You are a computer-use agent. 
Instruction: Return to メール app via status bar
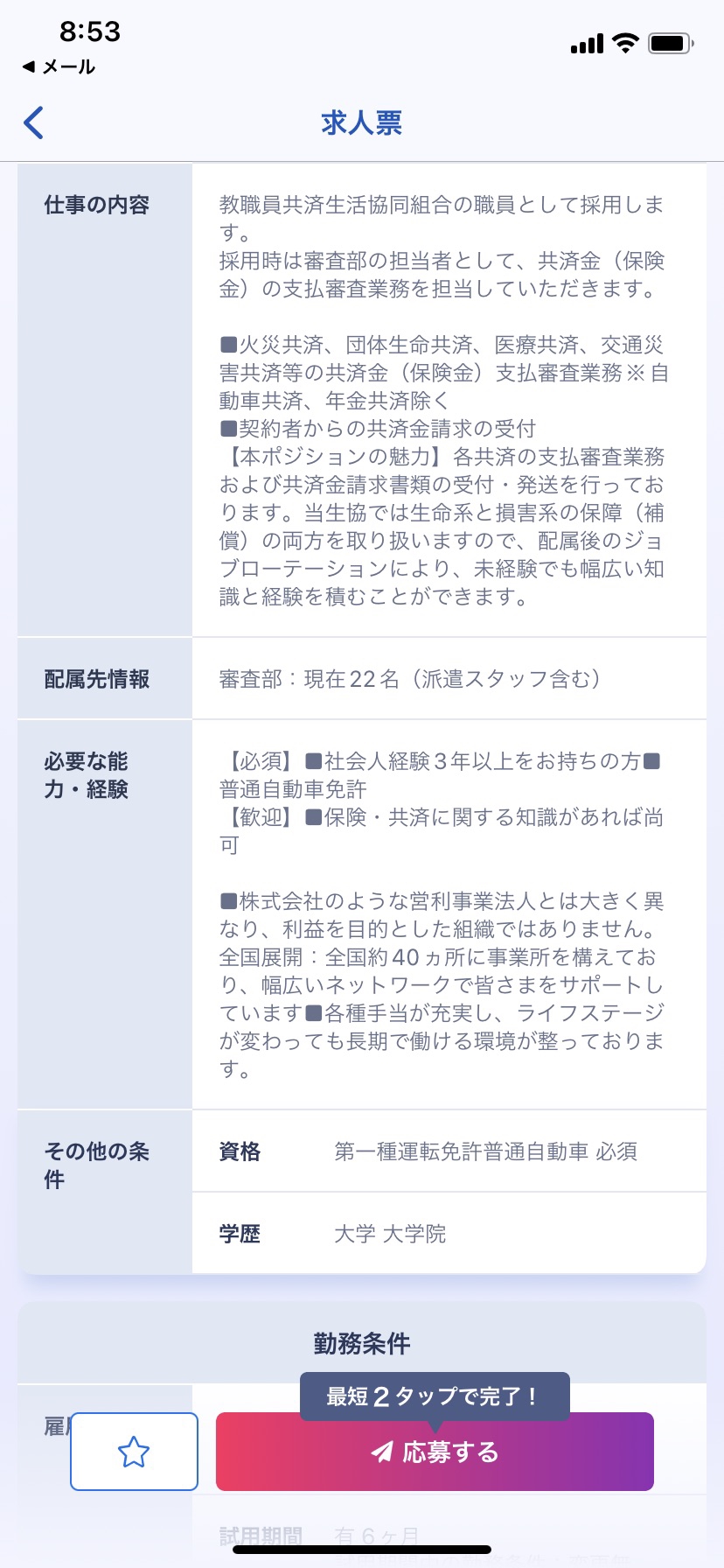click(59, 66)
